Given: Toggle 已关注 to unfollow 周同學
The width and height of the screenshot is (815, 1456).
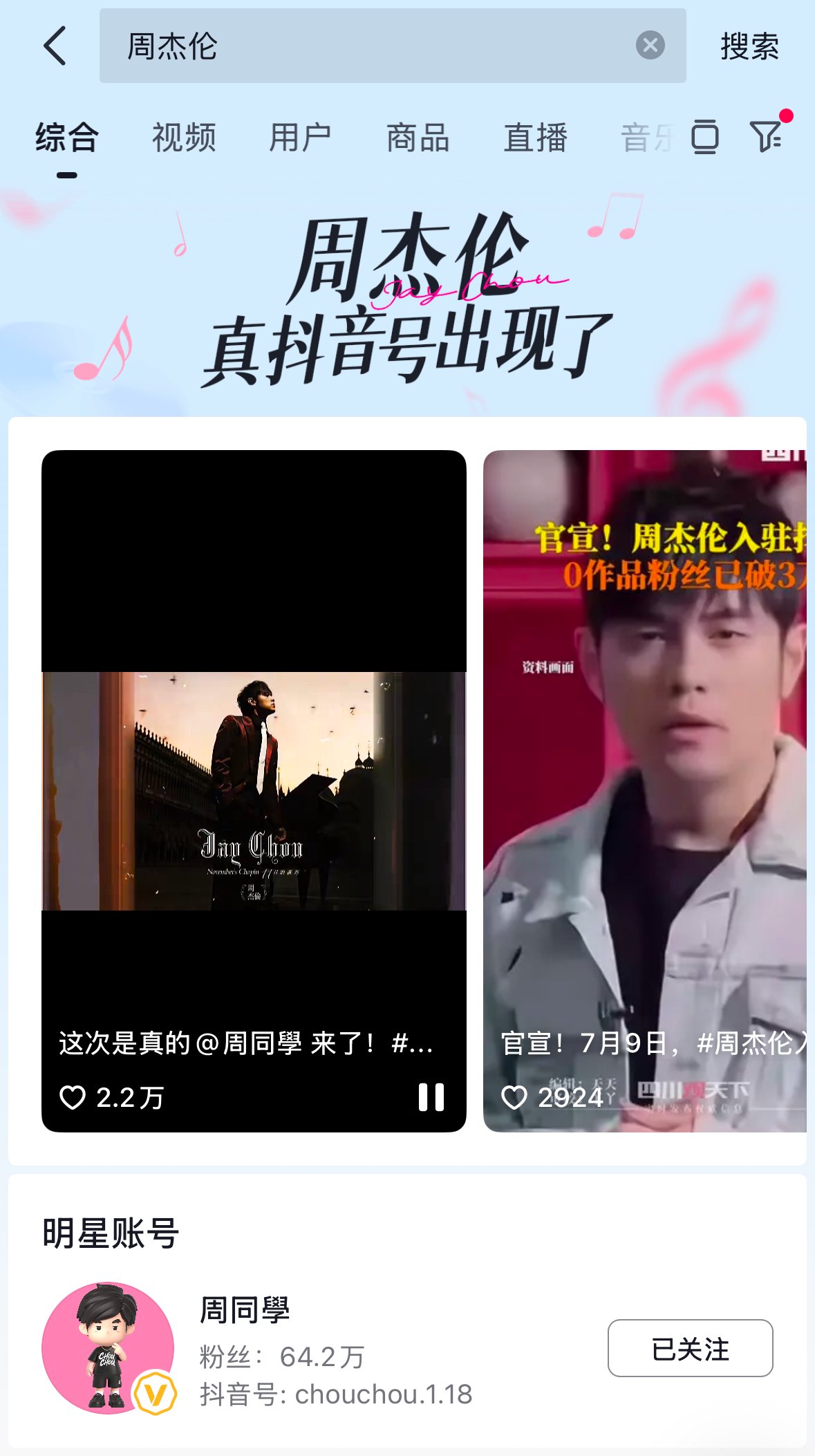Looking at the screenshot, I should 689,1348.
